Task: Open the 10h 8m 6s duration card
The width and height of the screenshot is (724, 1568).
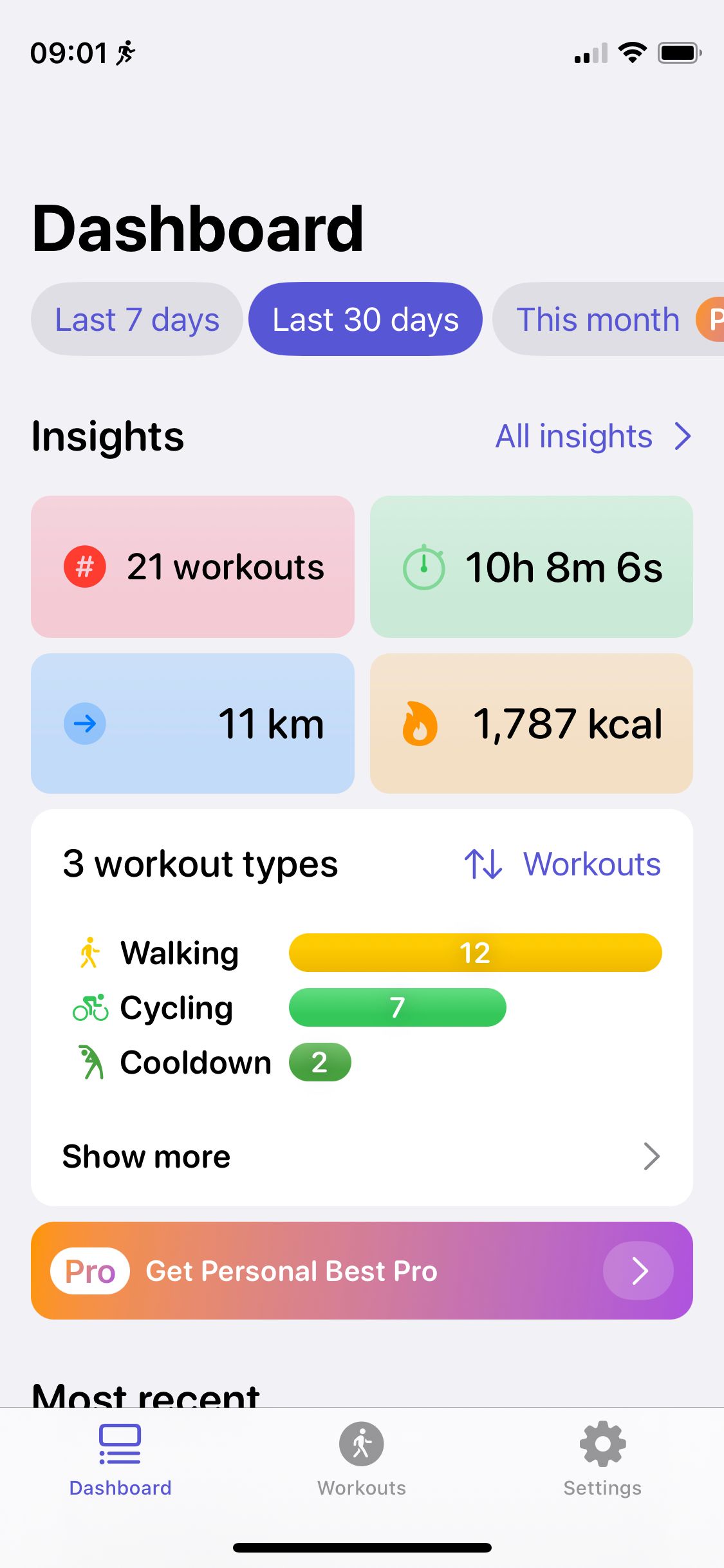Action: (531, 566)
